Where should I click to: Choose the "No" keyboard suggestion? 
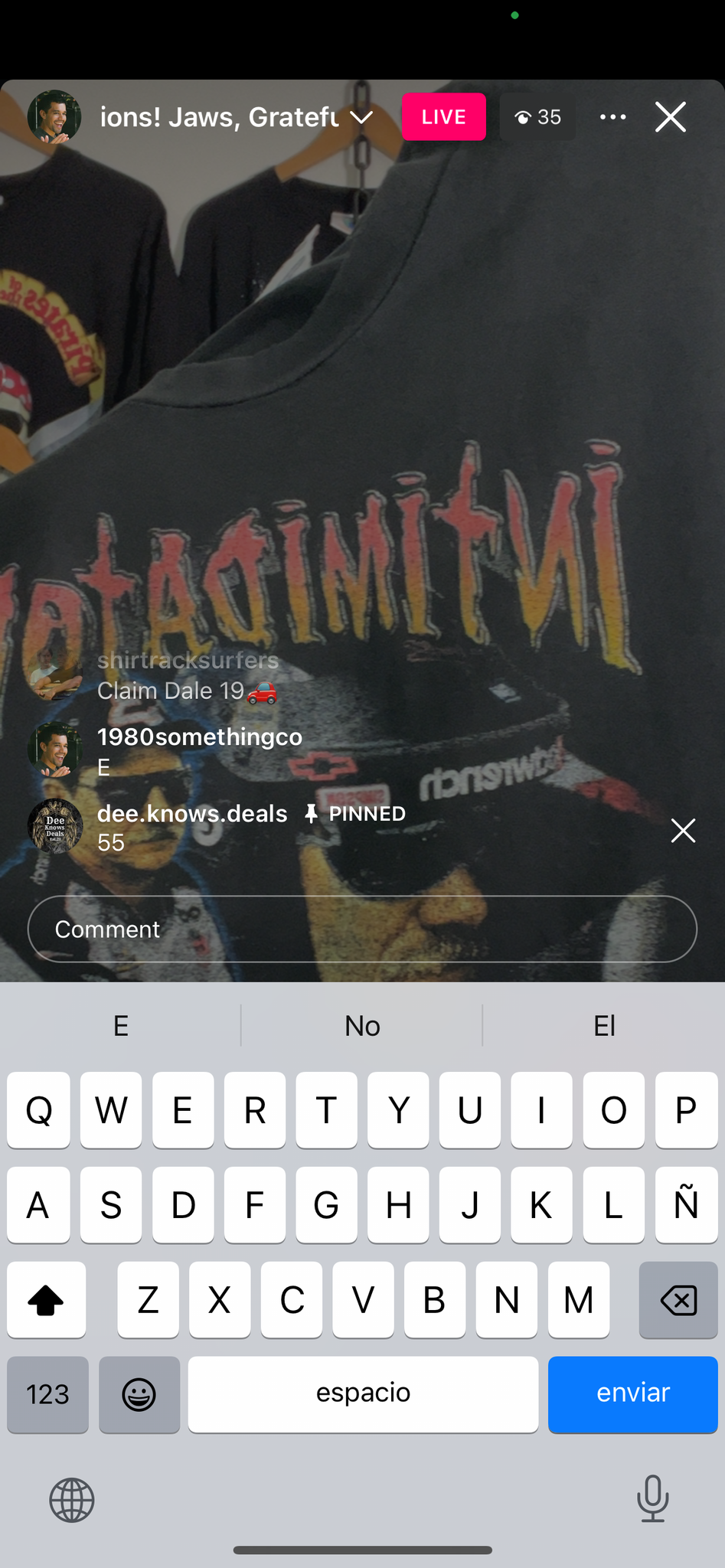pos(362,1025)
